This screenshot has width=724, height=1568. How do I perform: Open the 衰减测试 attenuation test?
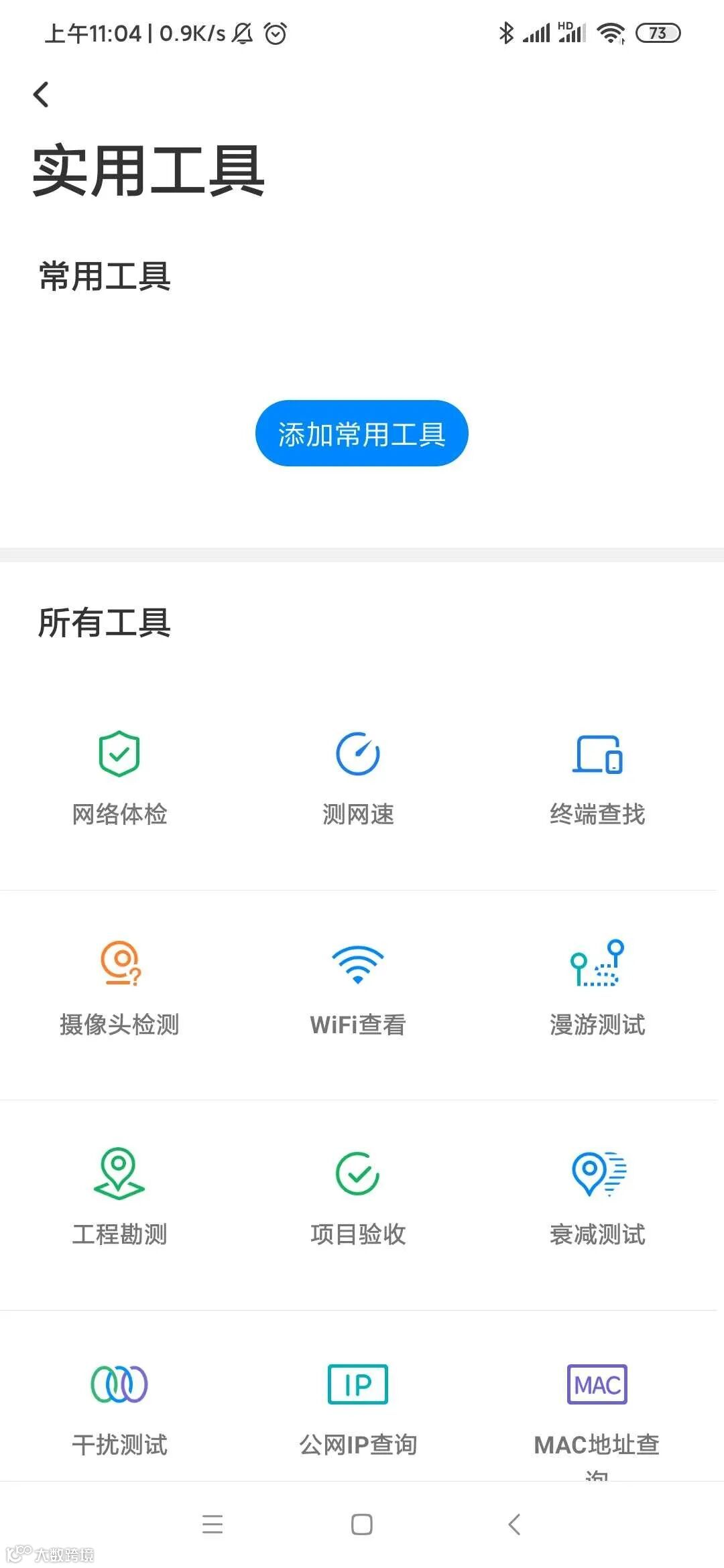pyautogui.click(x=597, y=1197)
